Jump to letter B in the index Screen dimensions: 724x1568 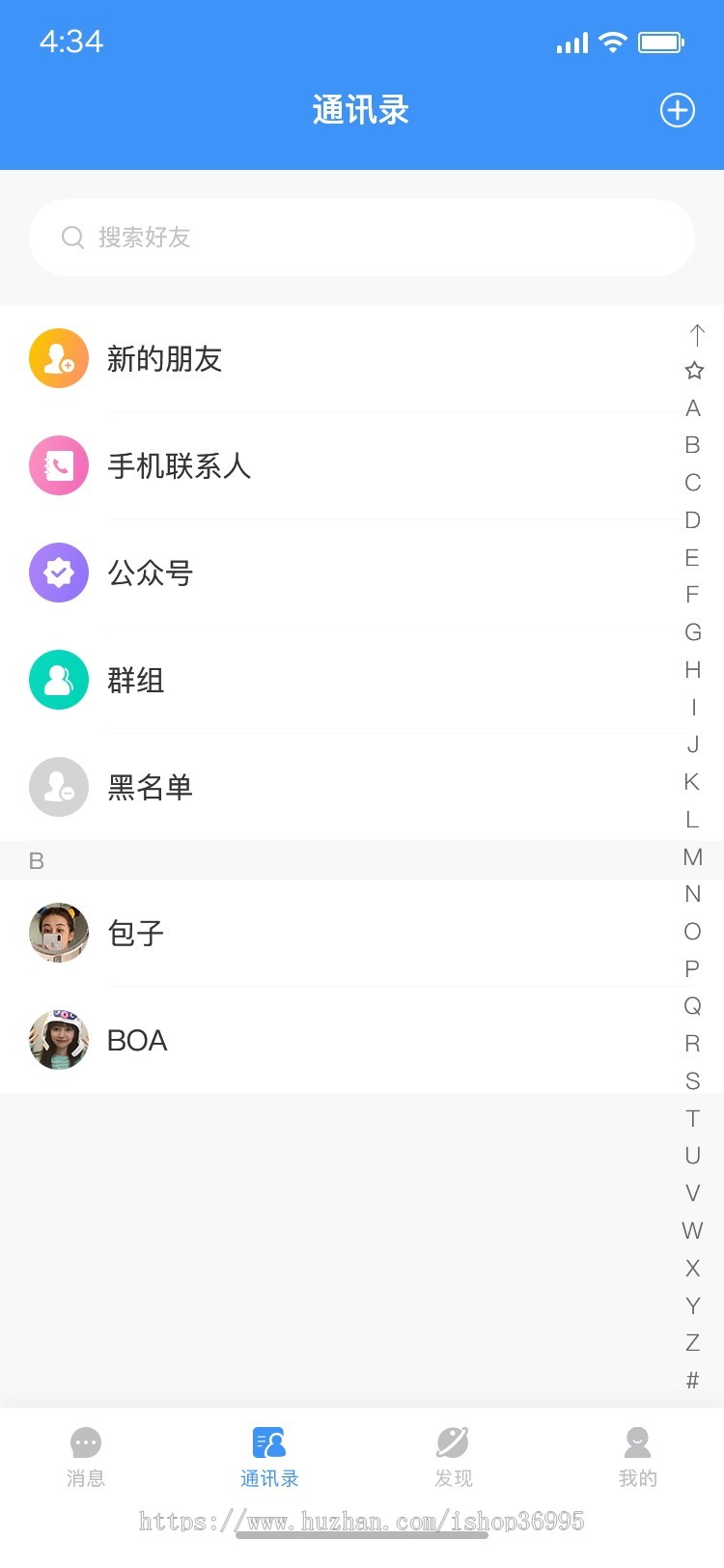(x=692, y=445)
